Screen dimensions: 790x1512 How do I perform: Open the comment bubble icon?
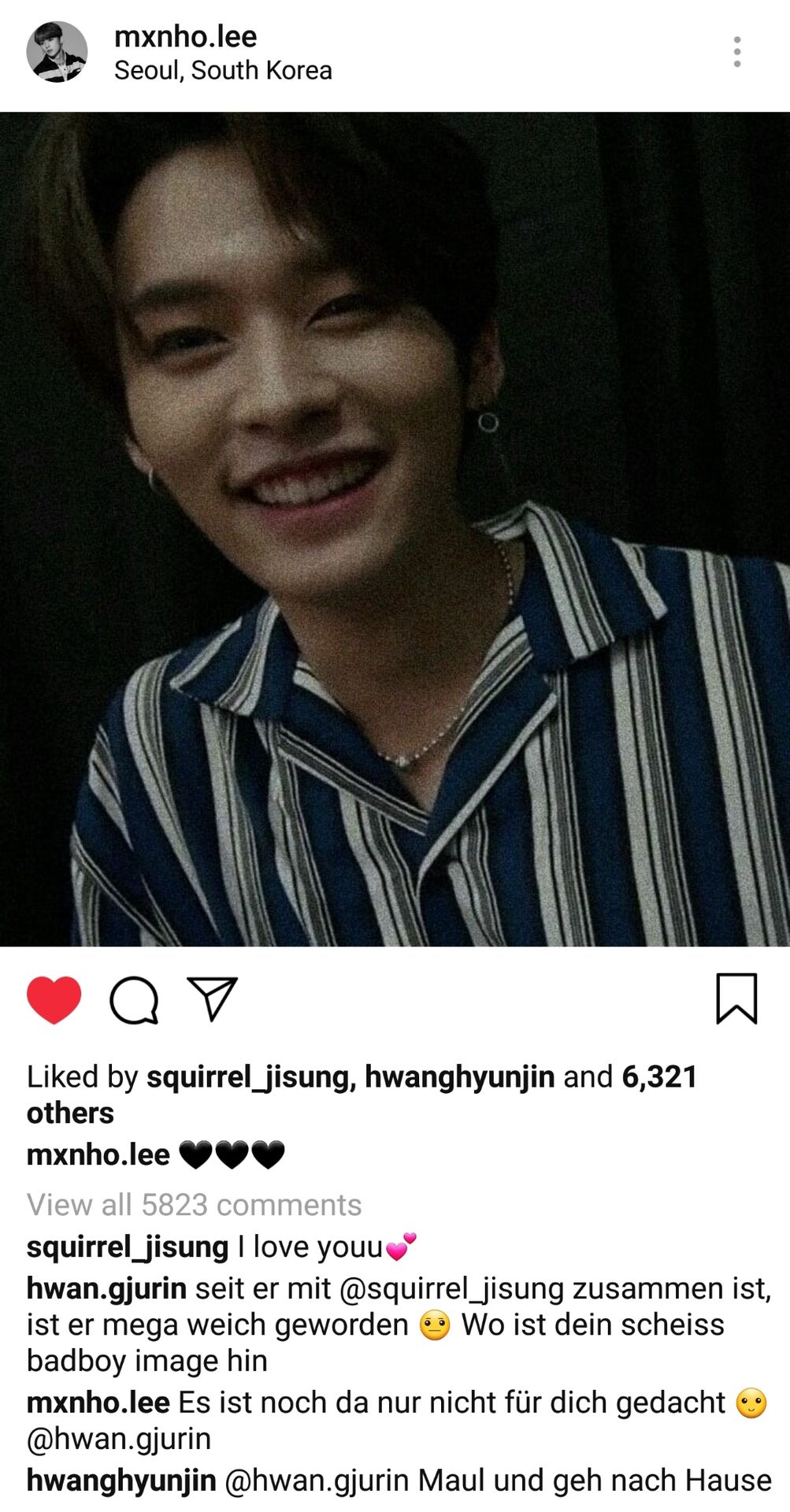[134, 1000]
